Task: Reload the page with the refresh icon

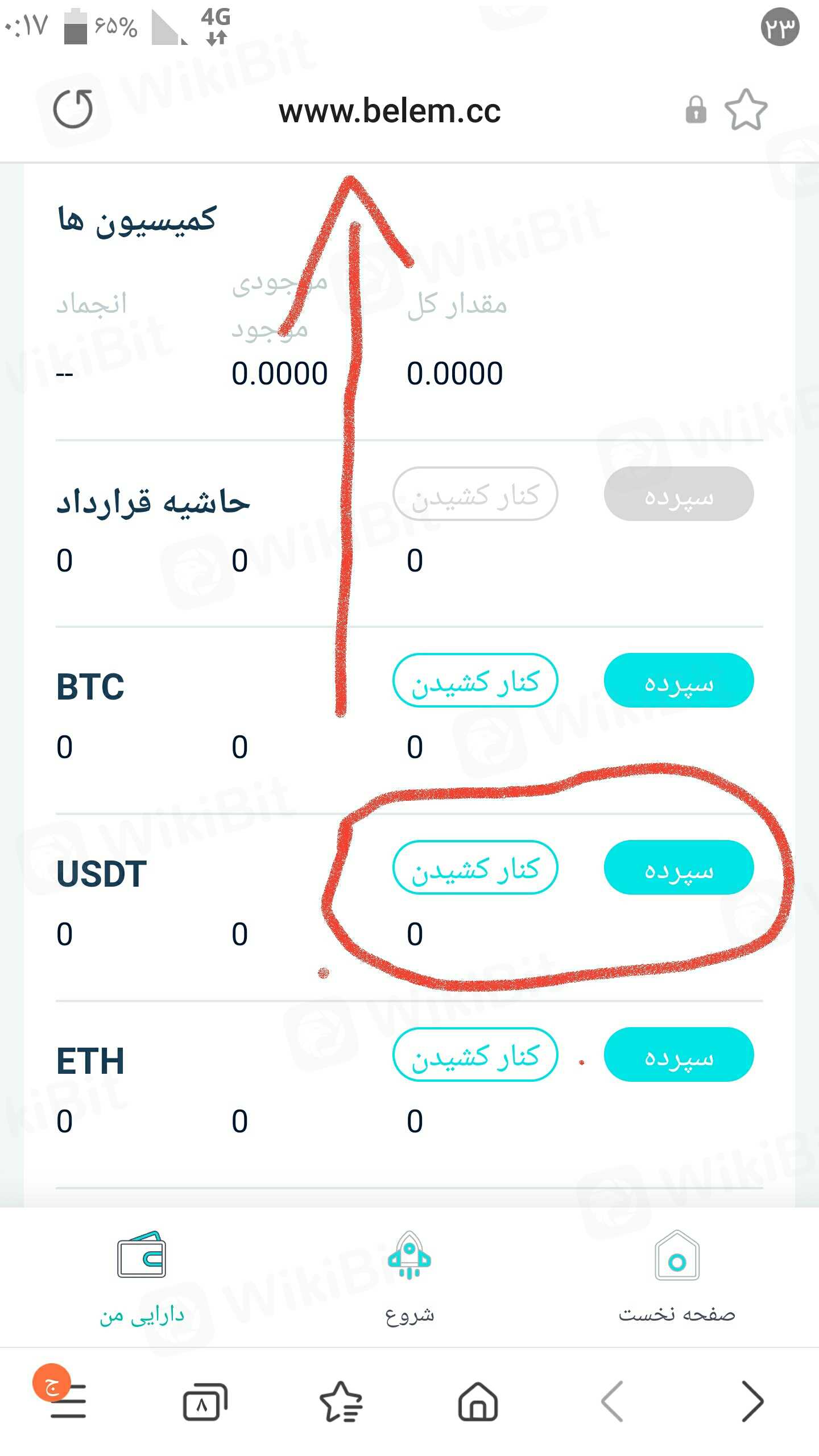Action: [73, 109]
